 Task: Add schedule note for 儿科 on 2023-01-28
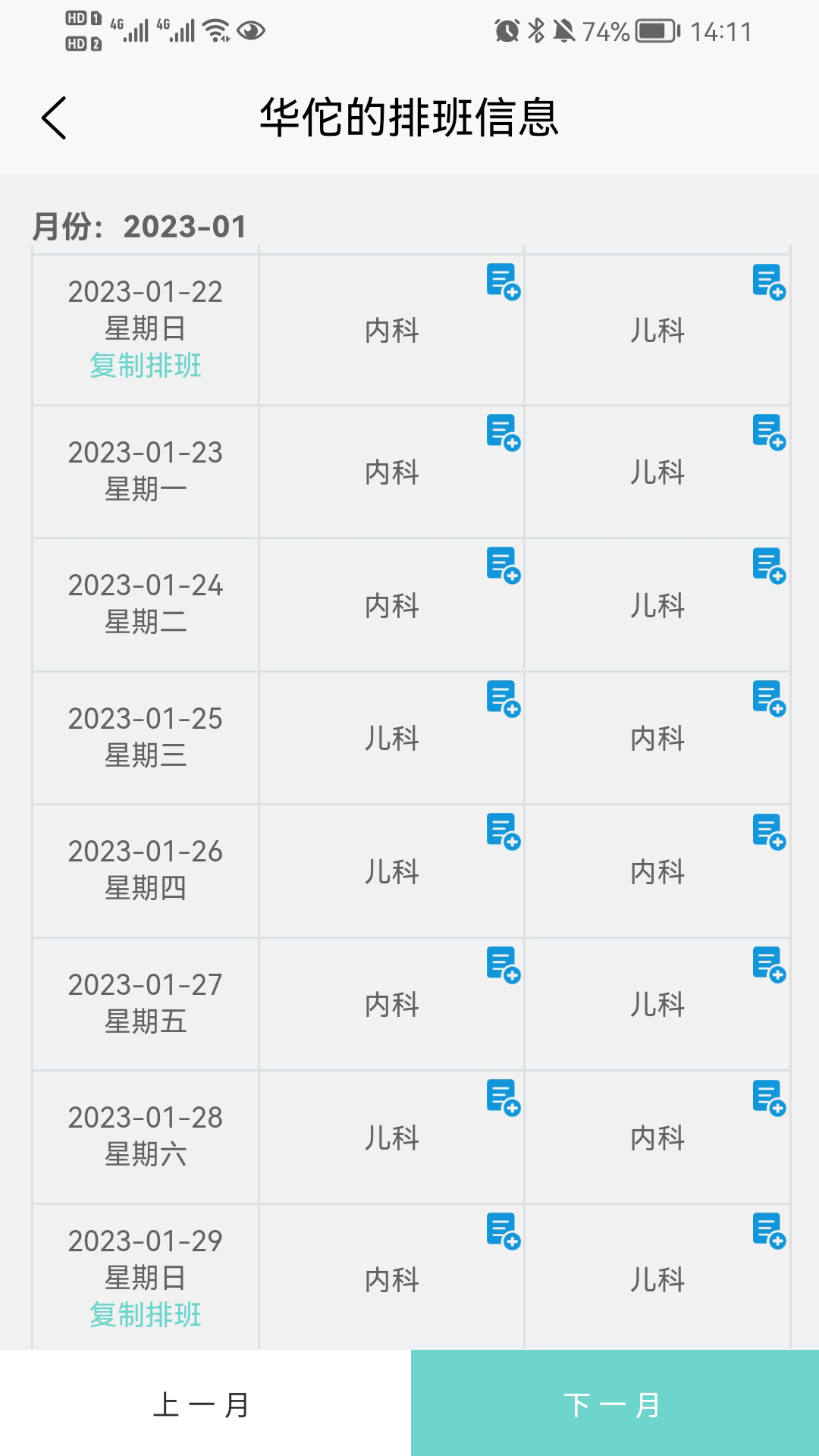(x=503, y=1094)
